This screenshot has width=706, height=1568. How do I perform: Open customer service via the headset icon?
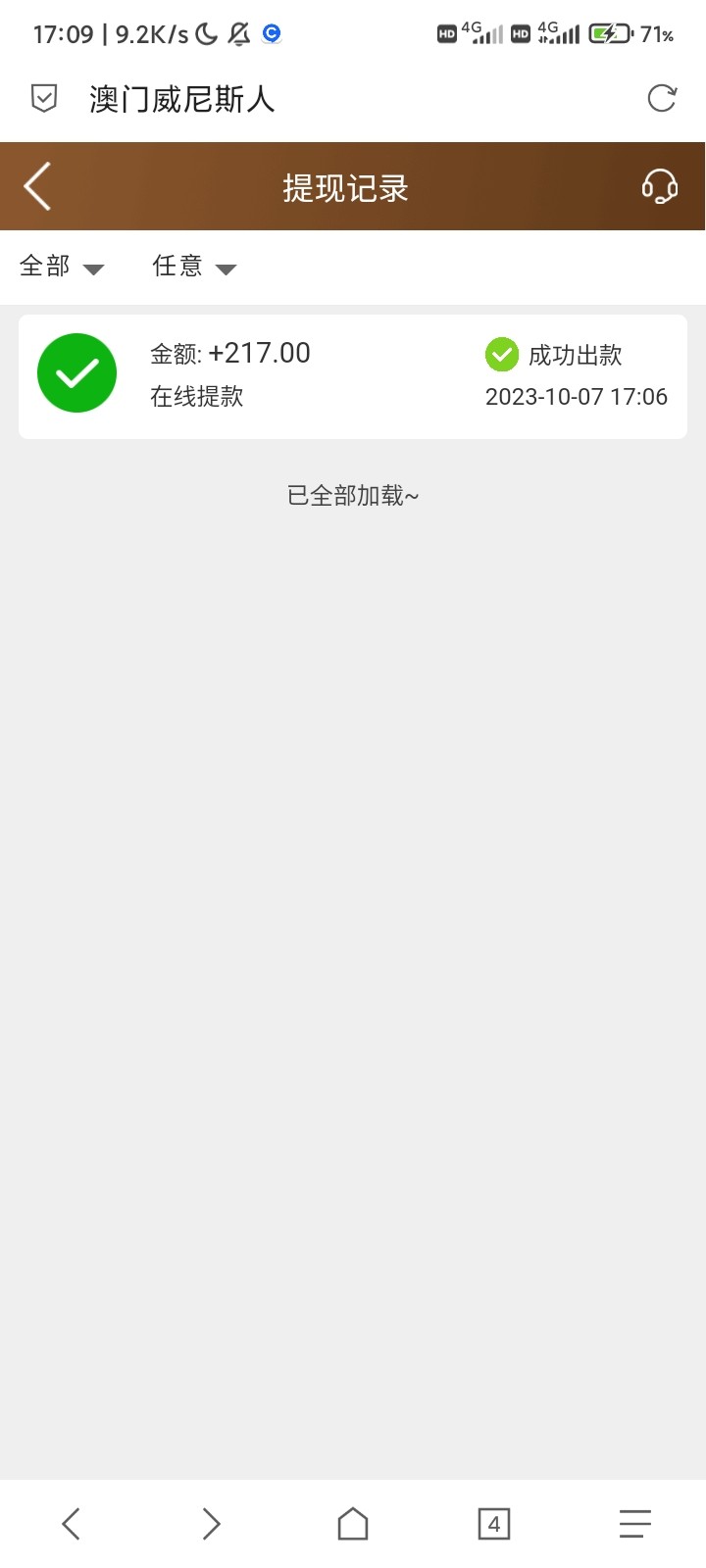coord(659,186)
